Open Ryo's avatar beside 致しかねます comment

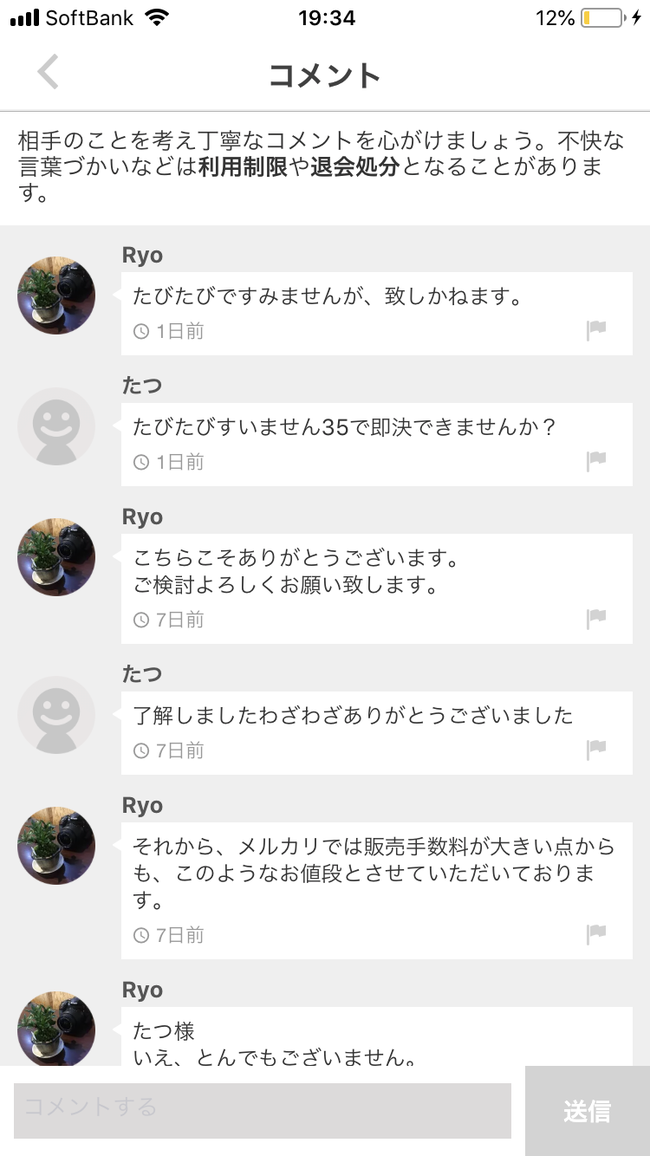57,295
